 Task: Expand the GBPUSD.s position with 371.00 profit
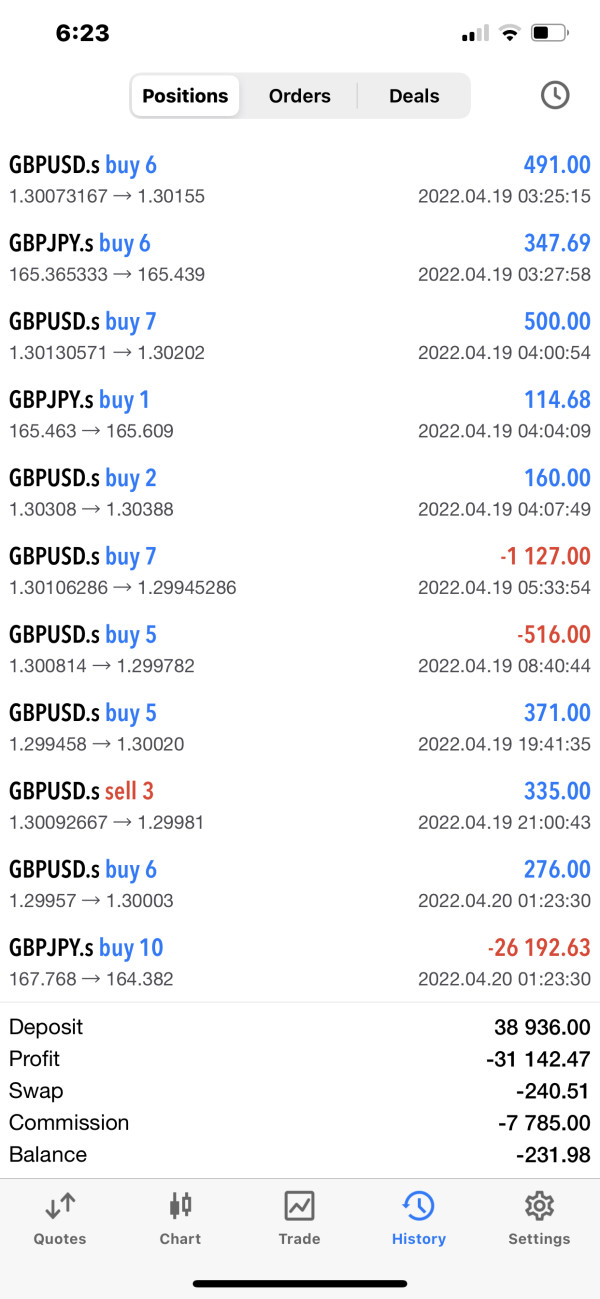click(300, 727)
